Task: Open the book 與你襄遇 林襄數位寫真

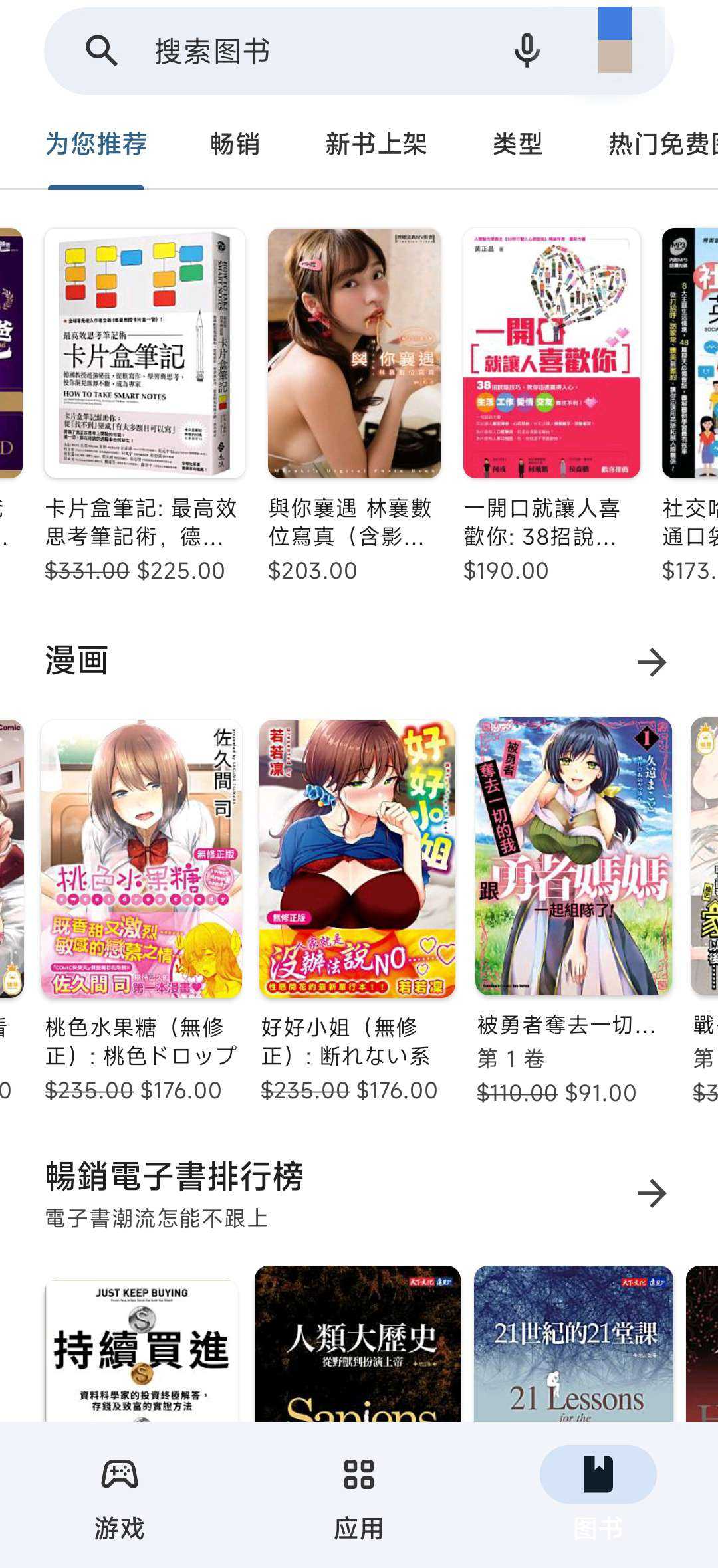Action: click(354, 353)
